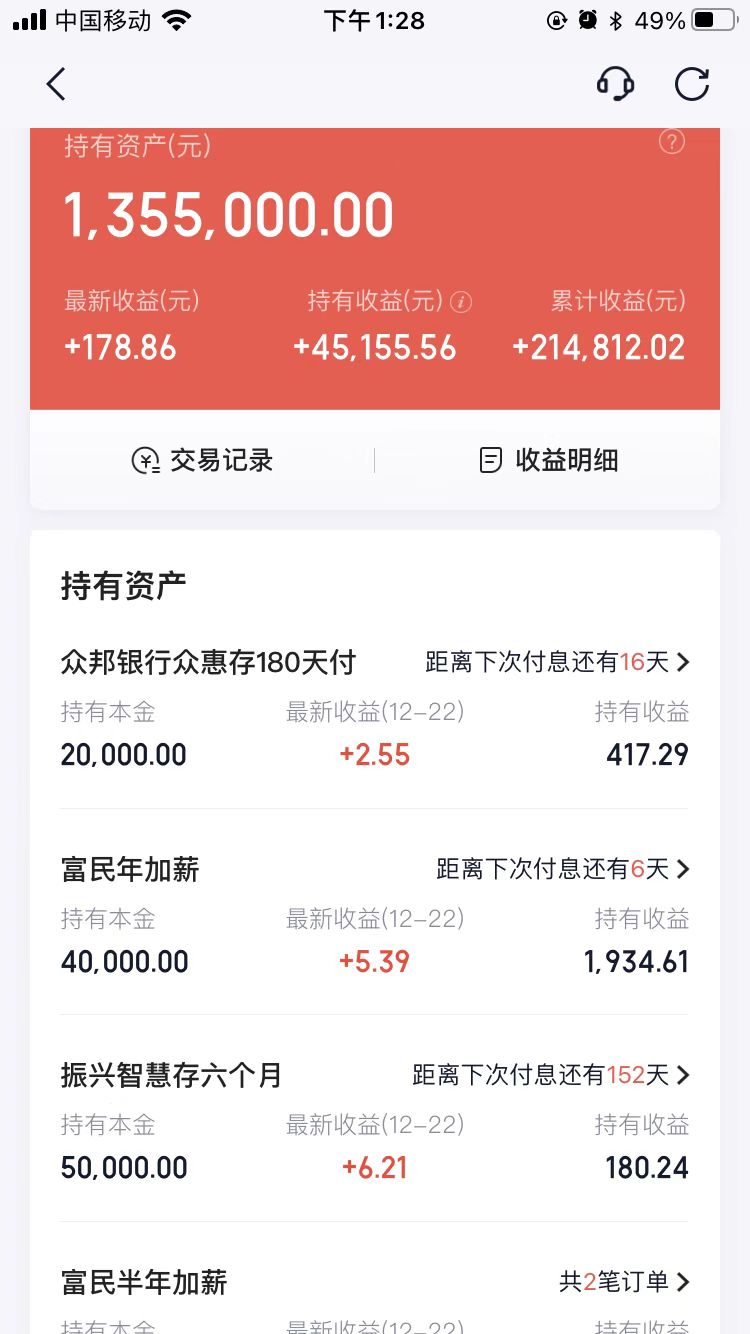Screen dimensions: 750x1334
Task: Open the help icon beside 持有资产(元)
Action: coord(672,142)
